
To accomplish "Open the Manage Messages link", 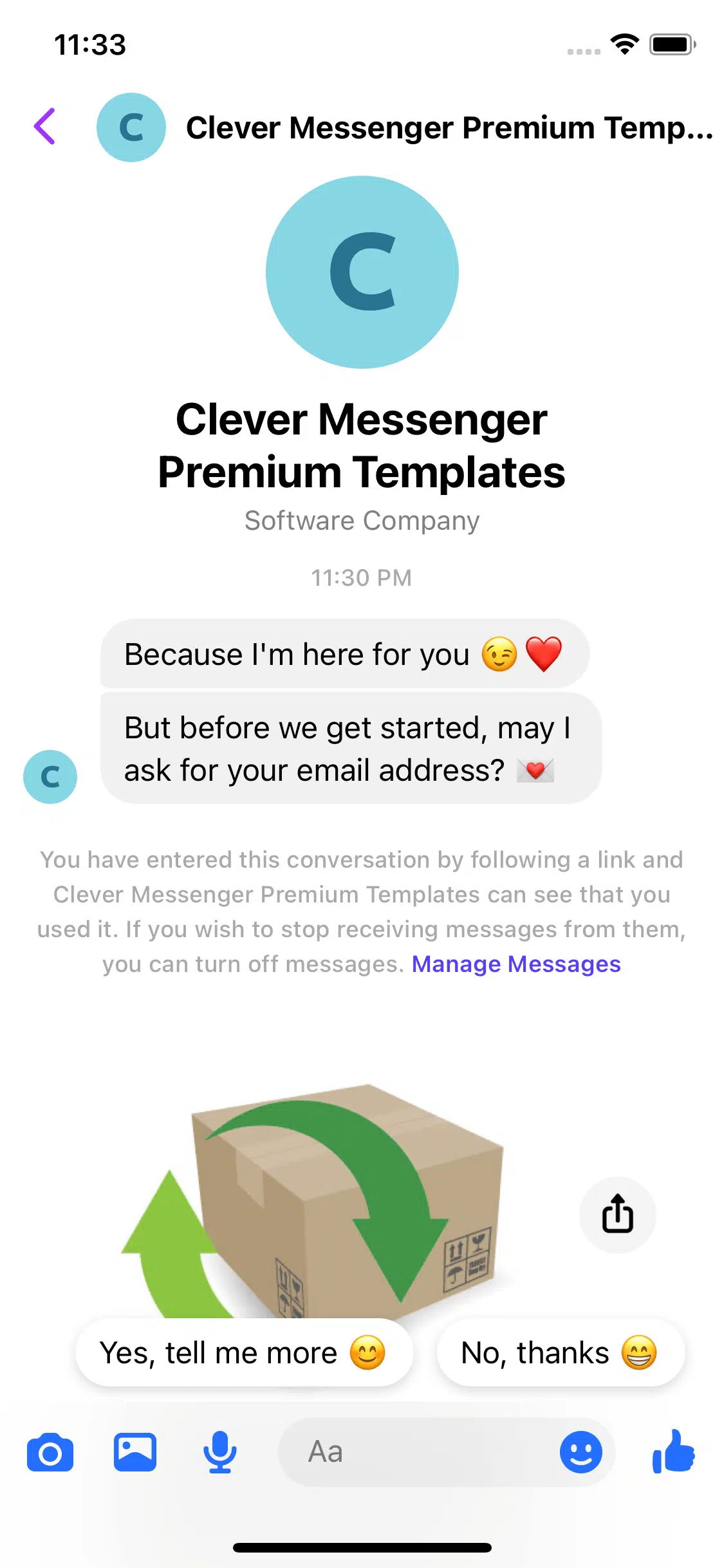I will tap(516, 964).
